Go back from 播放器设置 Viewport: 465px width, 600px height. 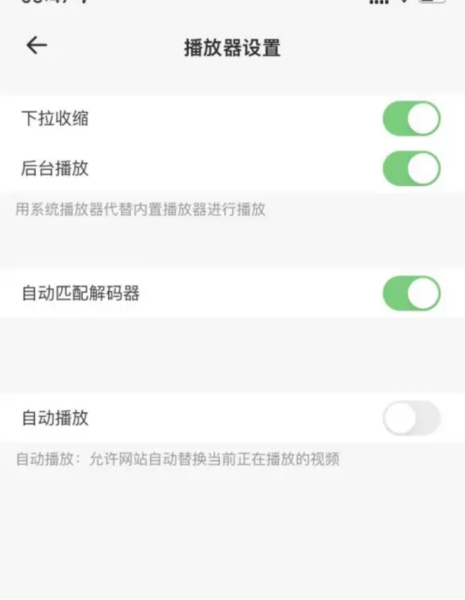coord(37,45)
